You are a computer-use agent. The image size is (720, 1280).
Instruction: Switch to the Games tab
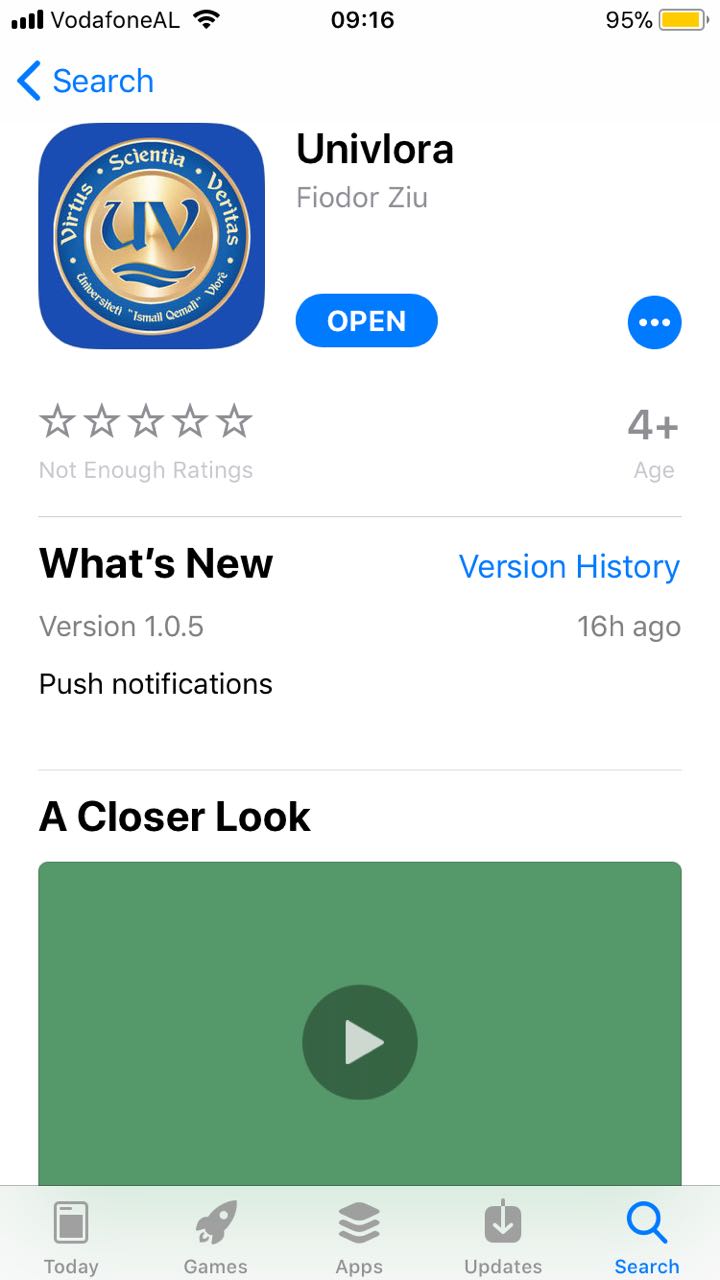[x=215, y=1238]
